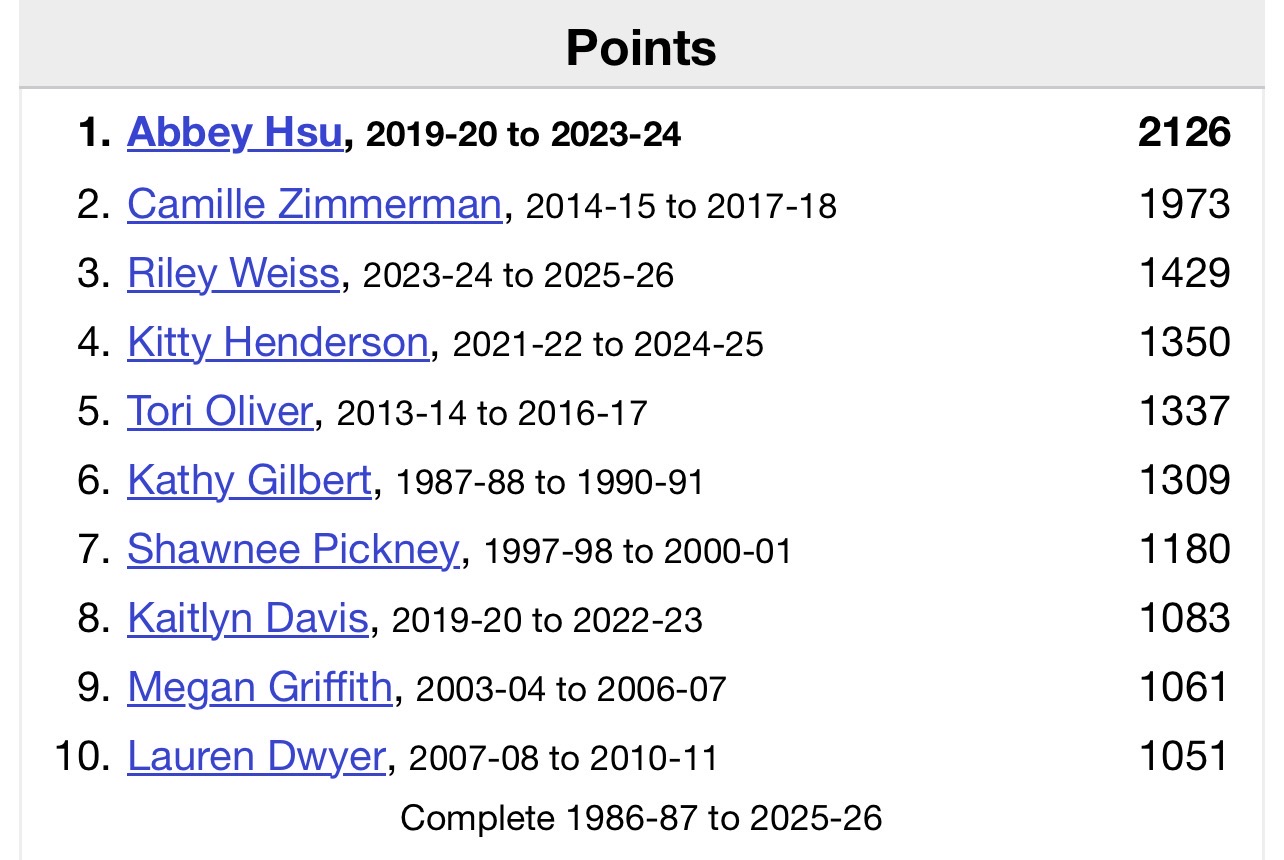Open Tori Oliver's player page
The height and width of the screenshot is (860, 1284).
[x=220, y=411]
